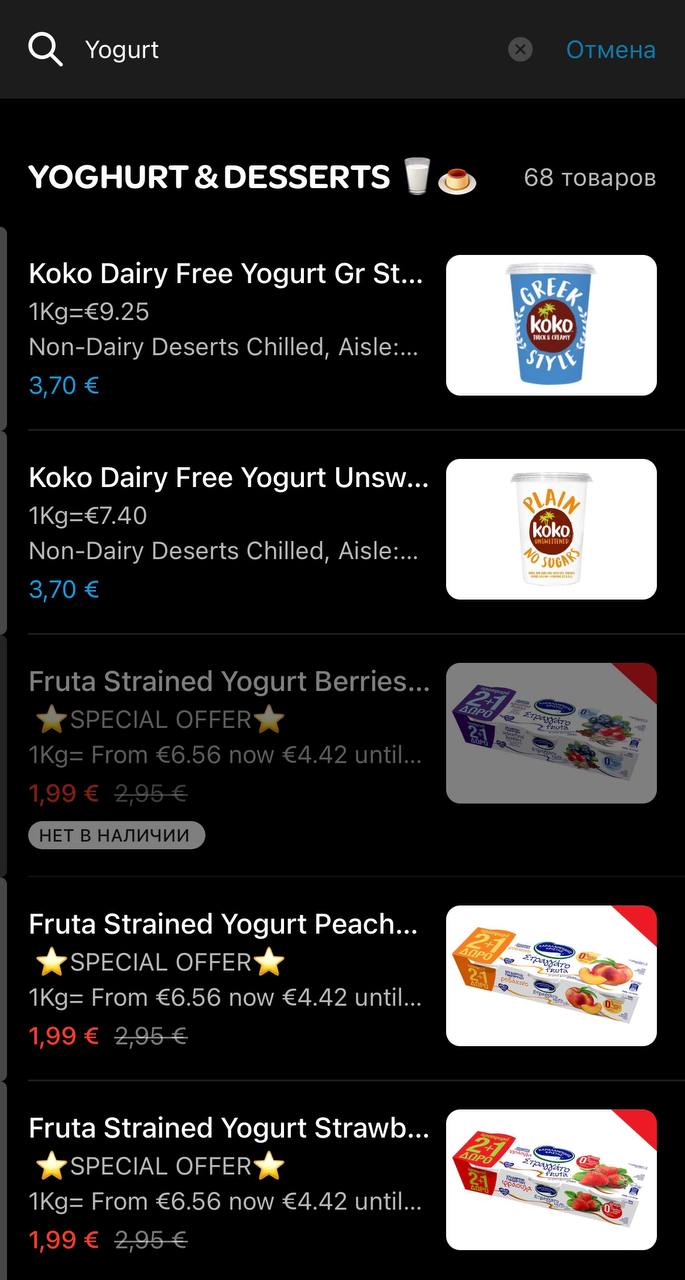Cancel the search with Отмена
Viewport: 685px width, 1280px height.
(x=610, y=50)
